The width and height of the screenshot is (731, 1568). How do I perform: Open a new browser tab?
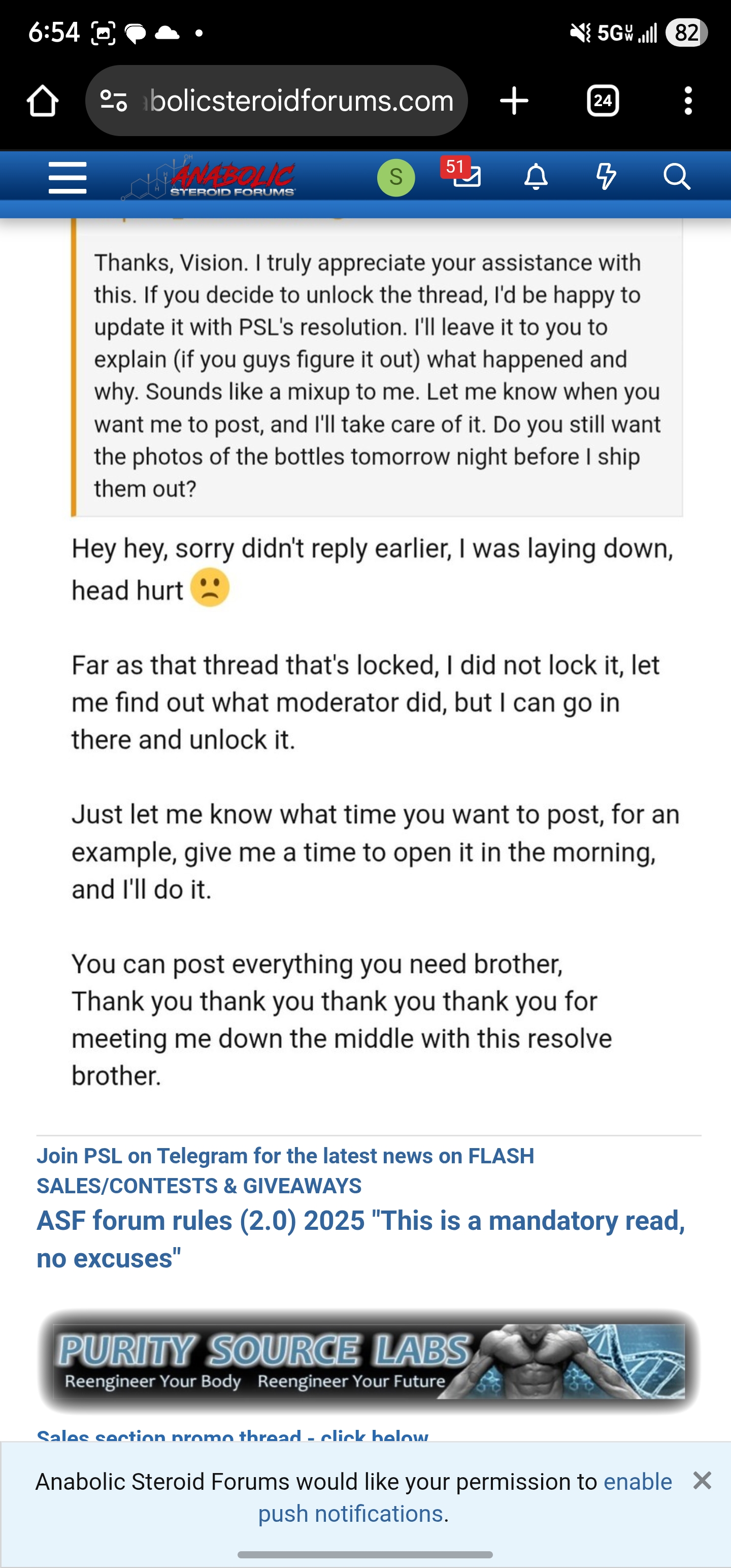(514, 101)
